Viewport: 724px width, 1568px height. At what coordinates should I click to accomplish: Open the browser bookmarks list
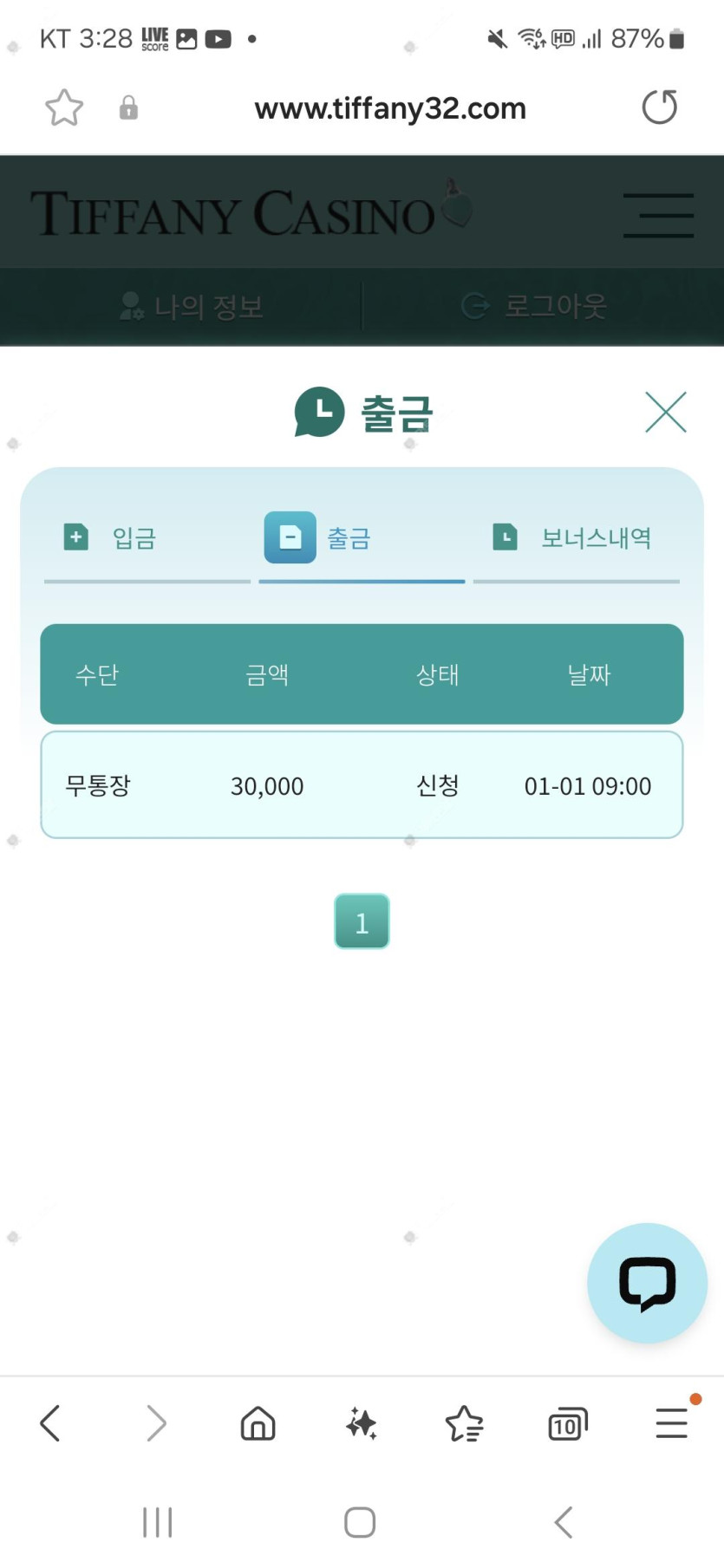click(465, 1423)
